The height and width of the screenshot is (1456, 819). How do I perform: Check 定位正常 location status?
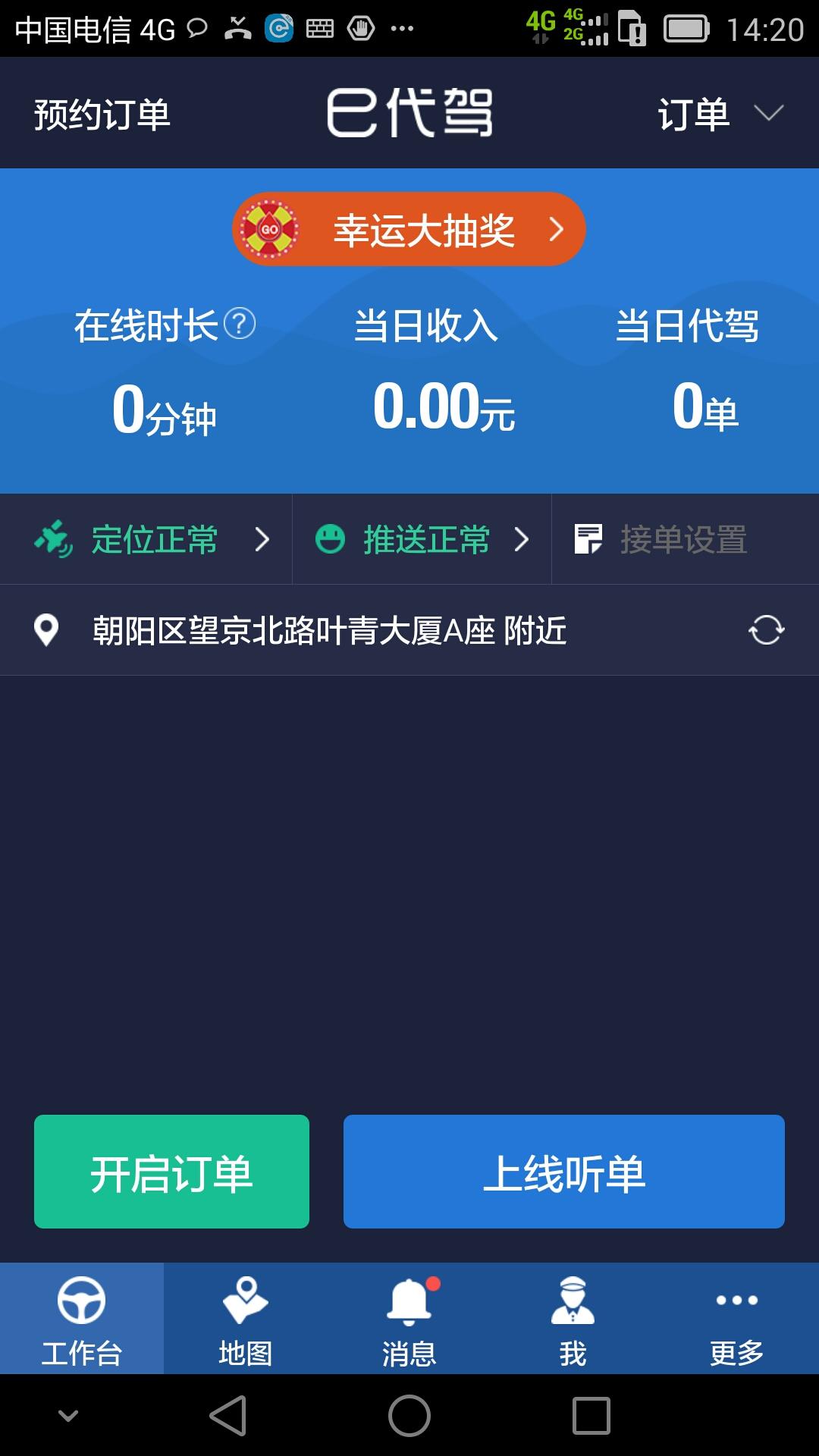tap(152, 539)
